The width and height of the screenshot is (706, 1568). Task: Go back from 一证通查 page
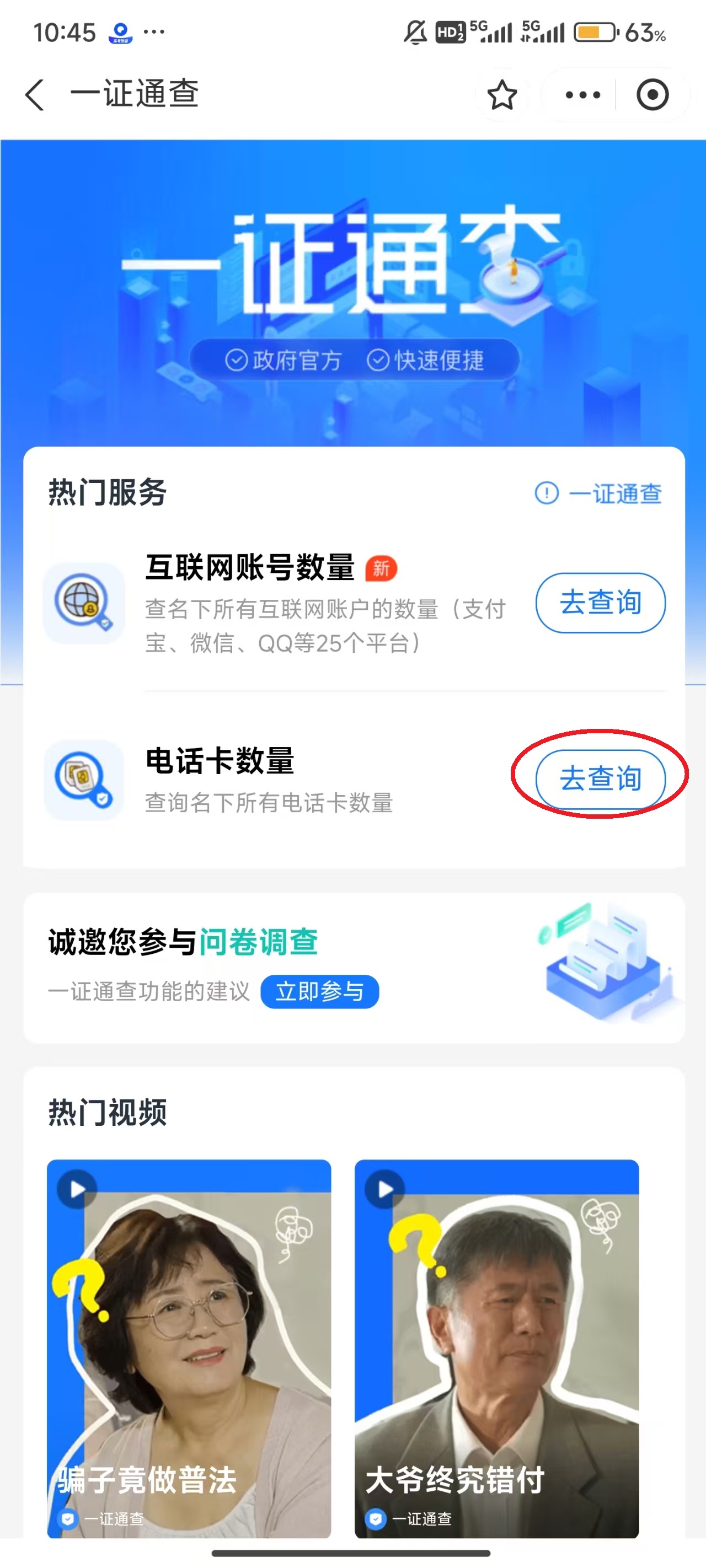[35, 95]
